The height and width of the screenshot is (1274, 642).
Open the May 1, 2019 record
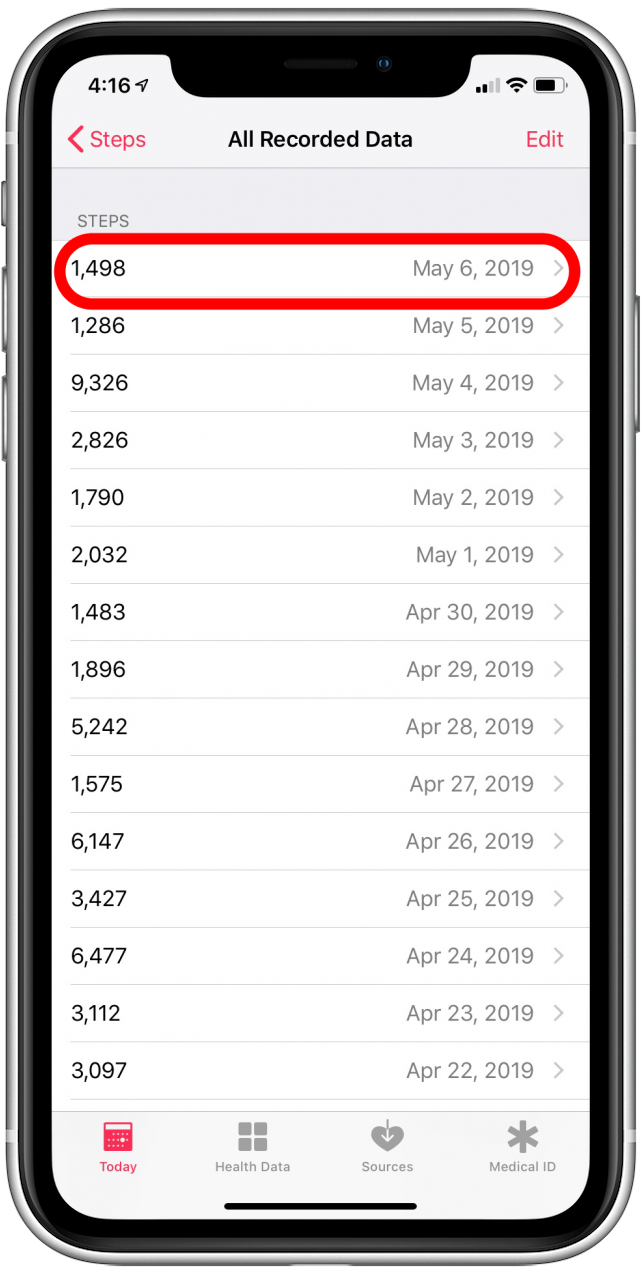click(x=320, y=555)
